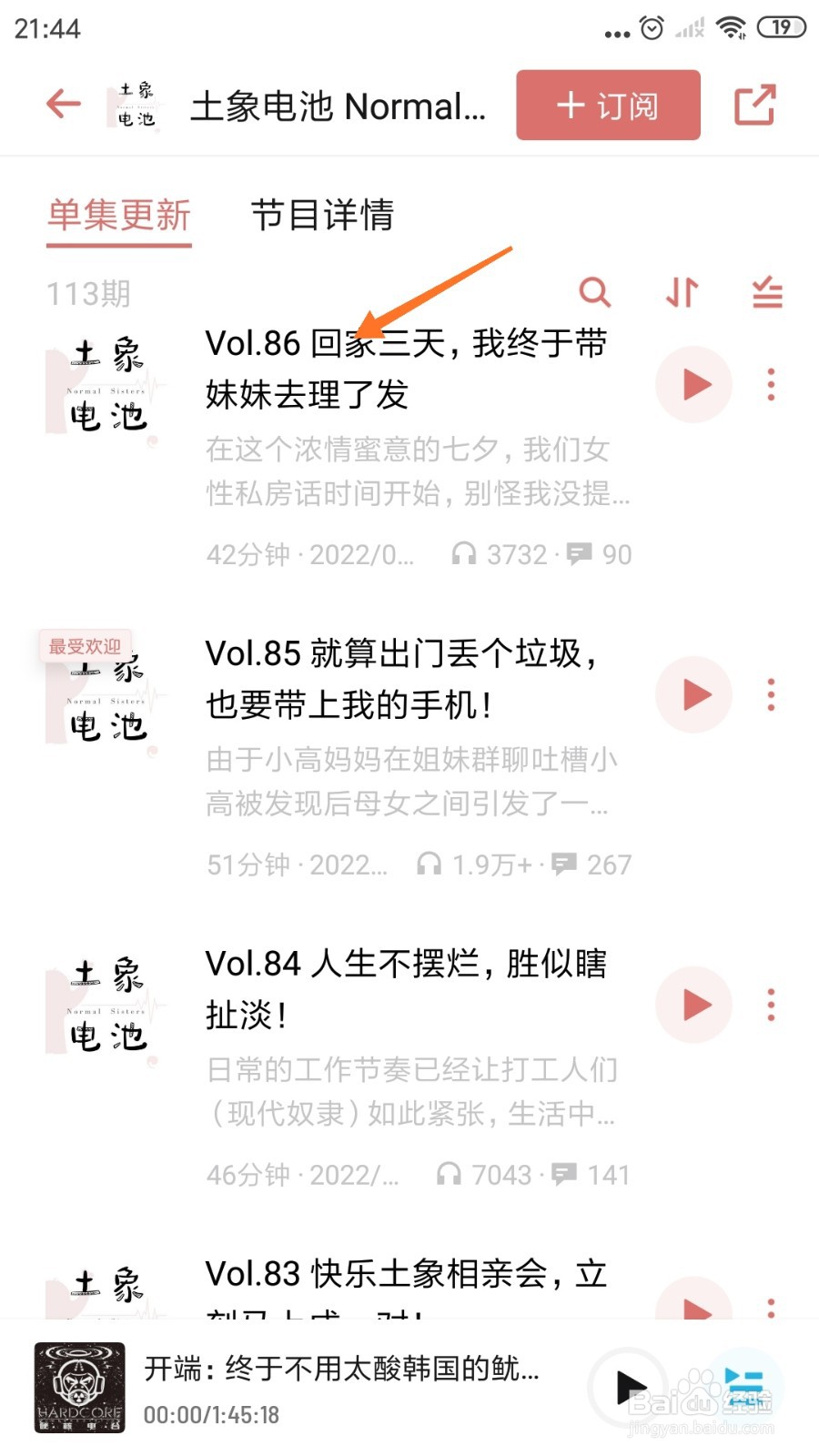Open episode Vol.85 就算出门丢个垃圾
819x1456 pixels.
click(x=401, y=679)
